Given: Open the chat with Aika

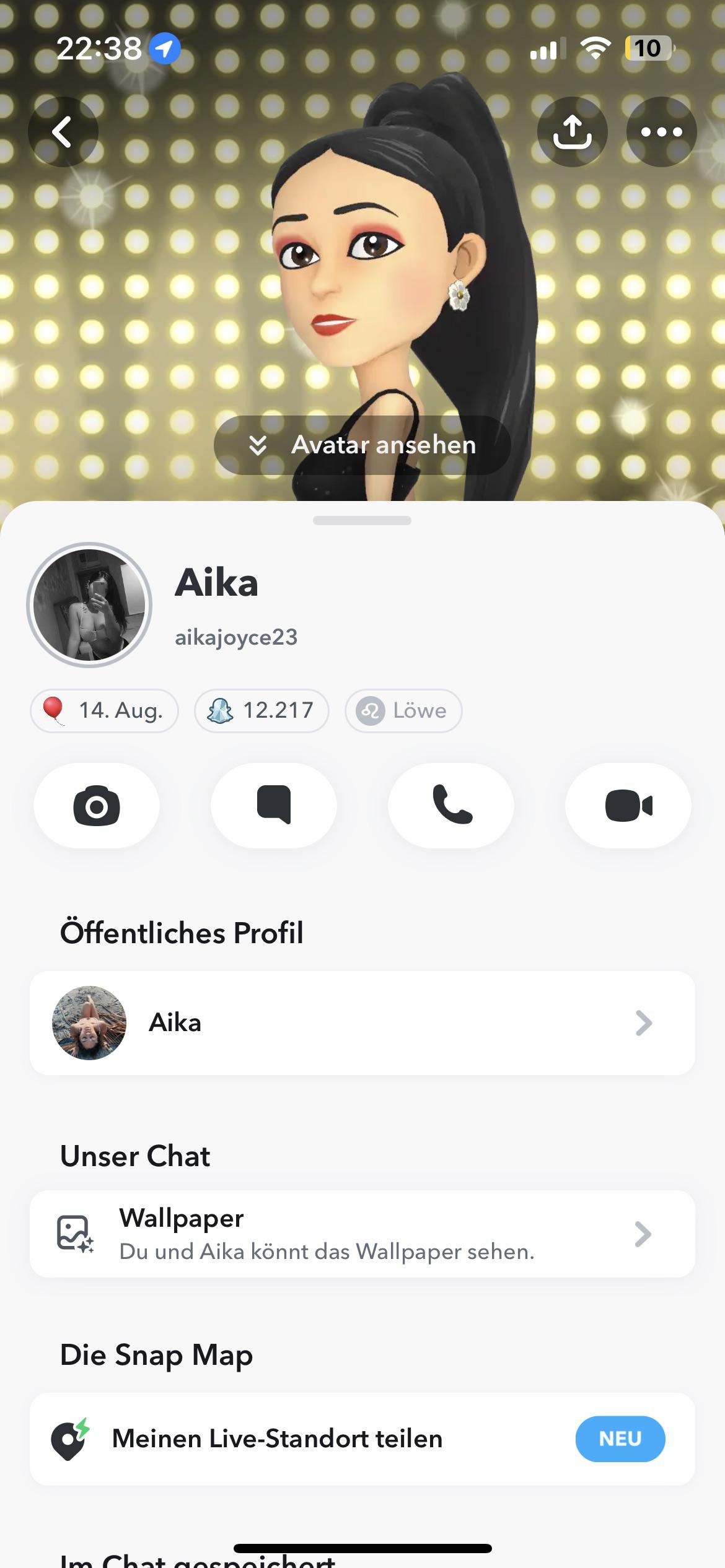Looking at the screenshot, I should [x=274, y=806].
